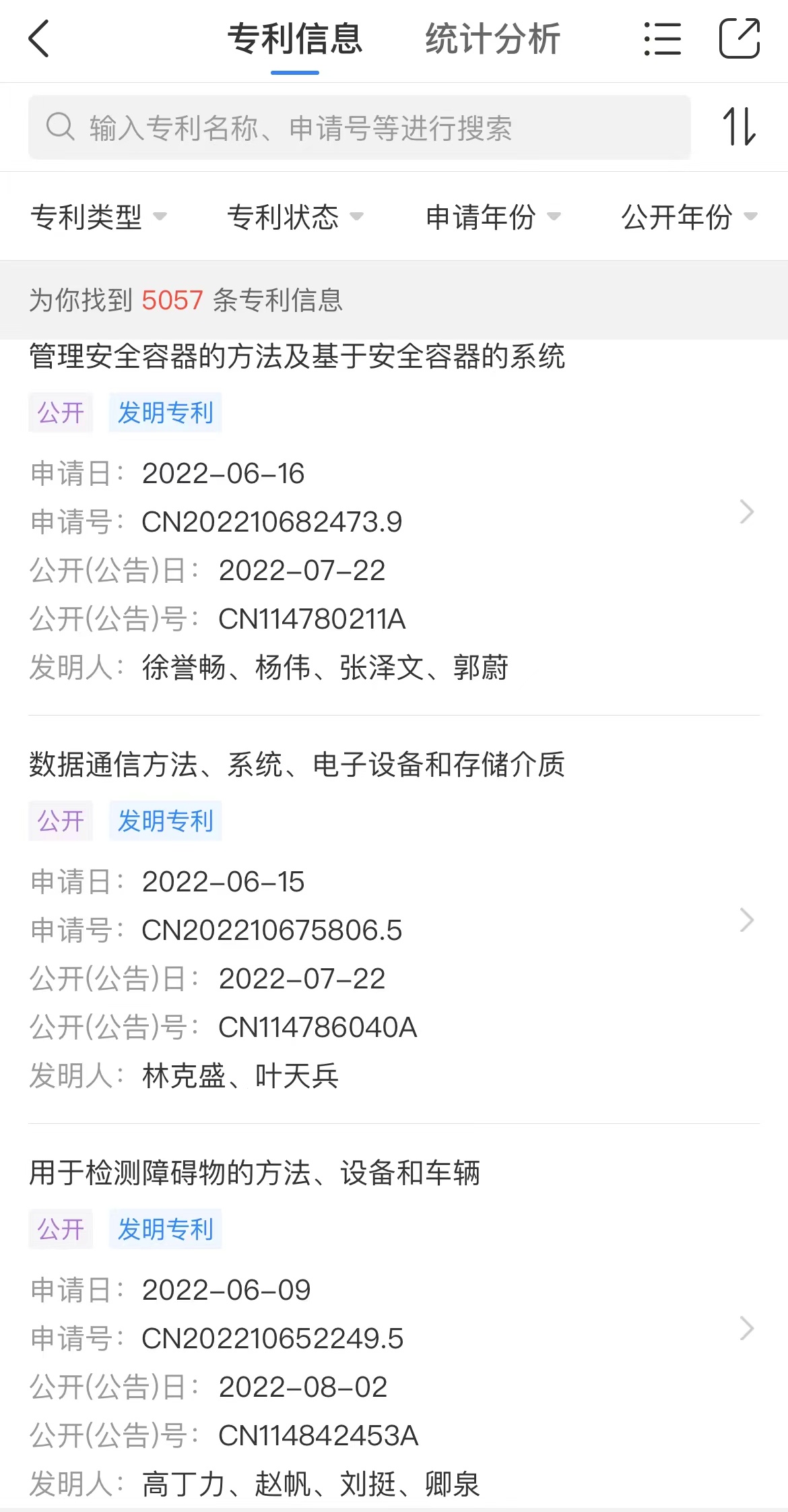
Task: Expand the 专利状态 filter dropdown
Action: click(x=295, y=217)
